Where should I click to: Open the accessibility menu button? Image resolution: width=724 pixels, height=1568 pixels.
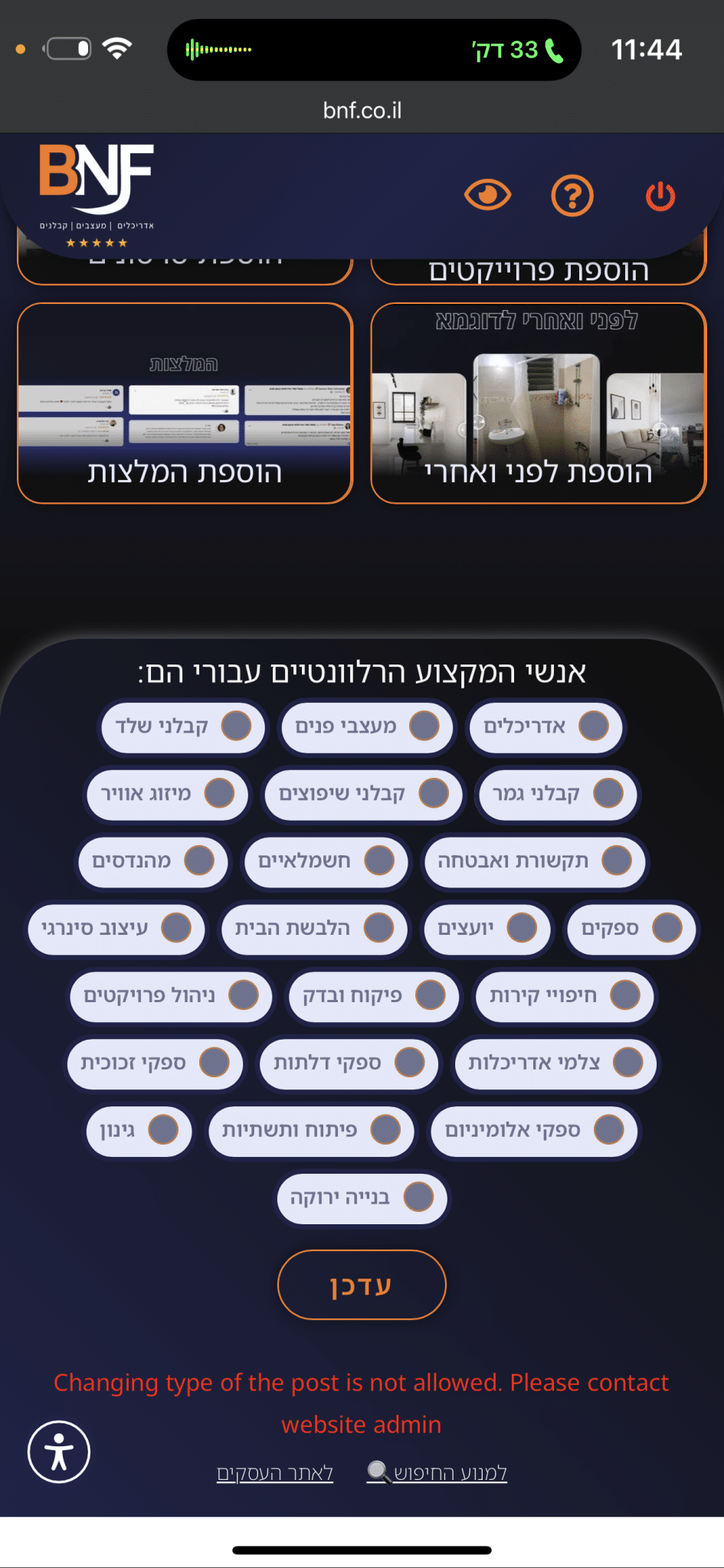point(59,1452)
